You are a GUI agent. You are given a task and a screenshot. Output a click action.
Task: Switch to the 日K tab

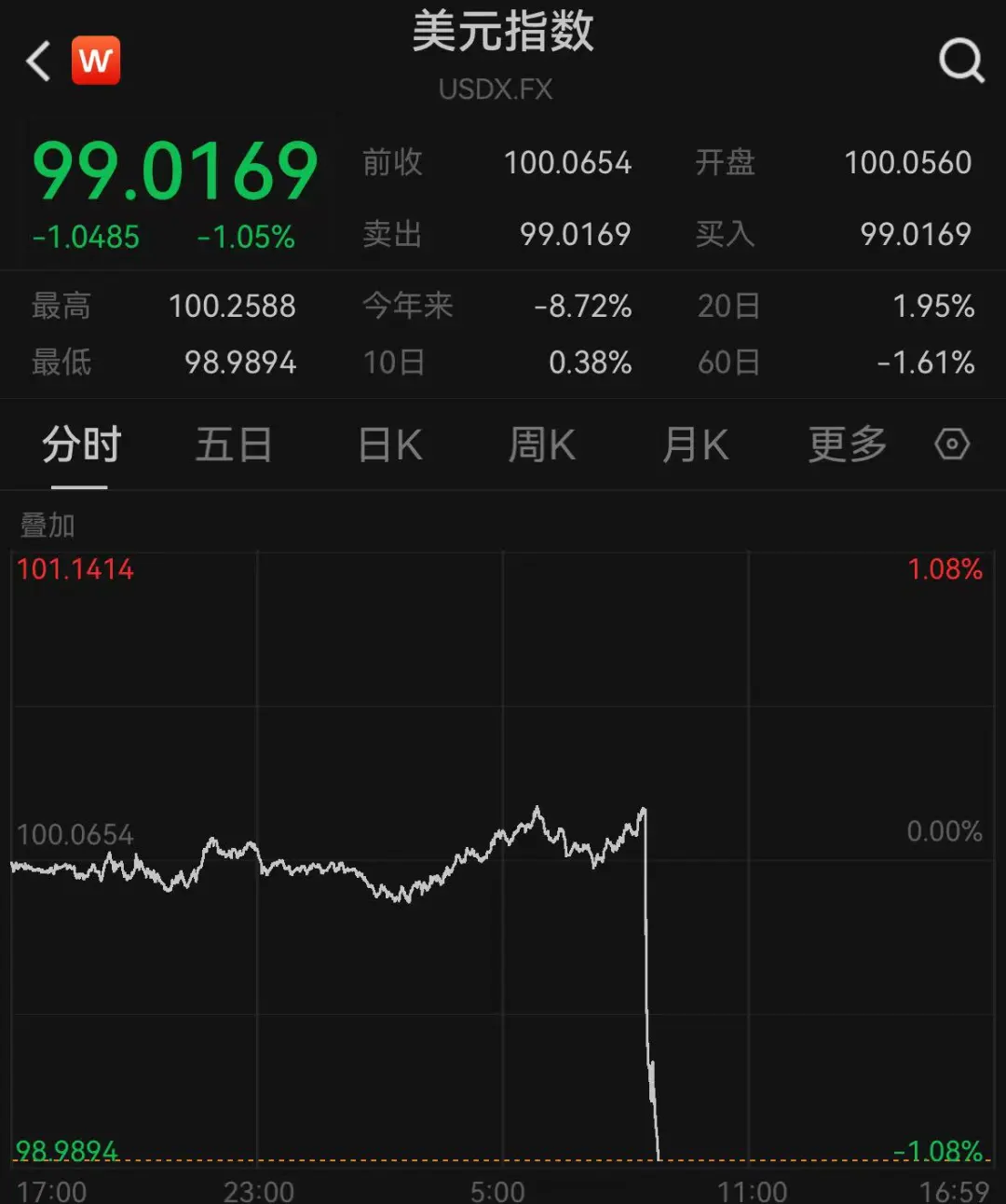[x=388, y=445]
